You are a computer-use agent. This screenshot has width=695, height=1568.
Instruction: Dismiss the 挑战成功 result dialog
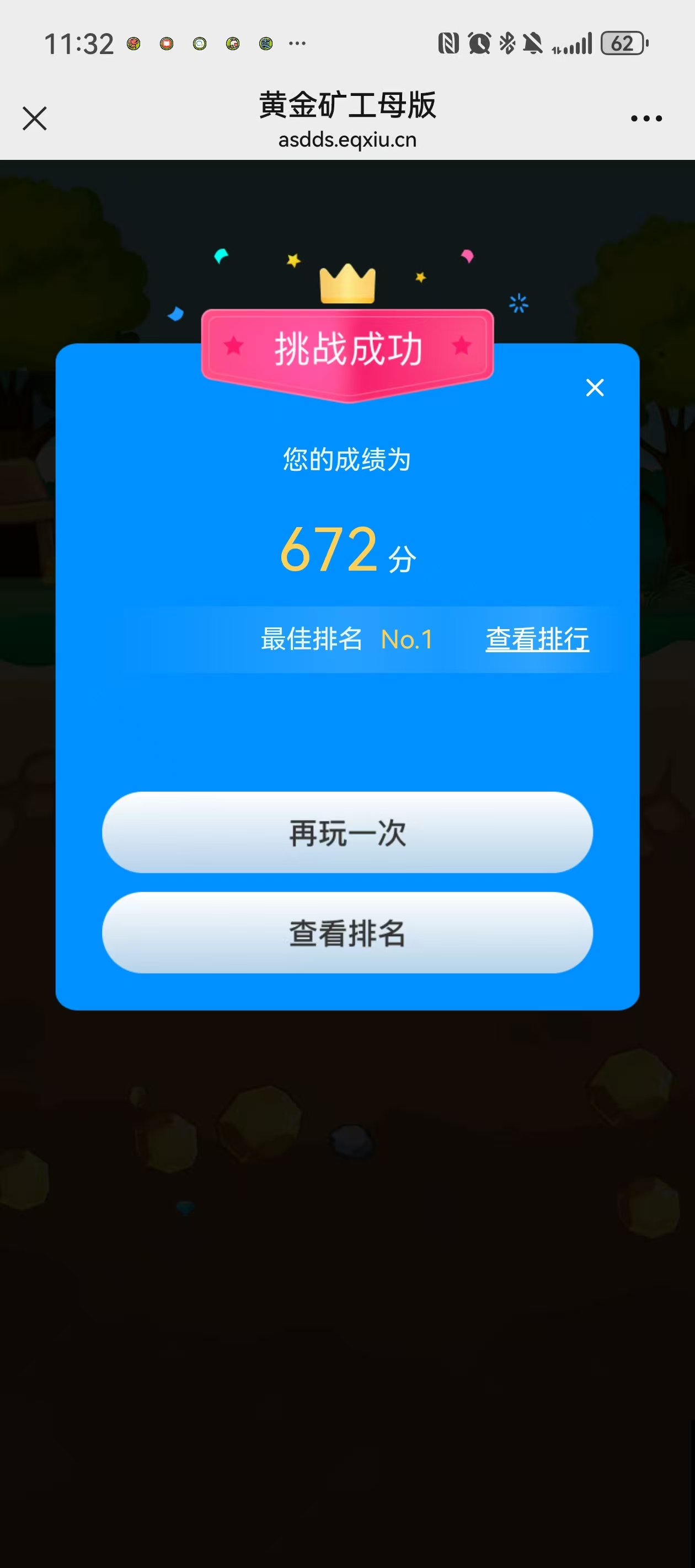(595, 388)
